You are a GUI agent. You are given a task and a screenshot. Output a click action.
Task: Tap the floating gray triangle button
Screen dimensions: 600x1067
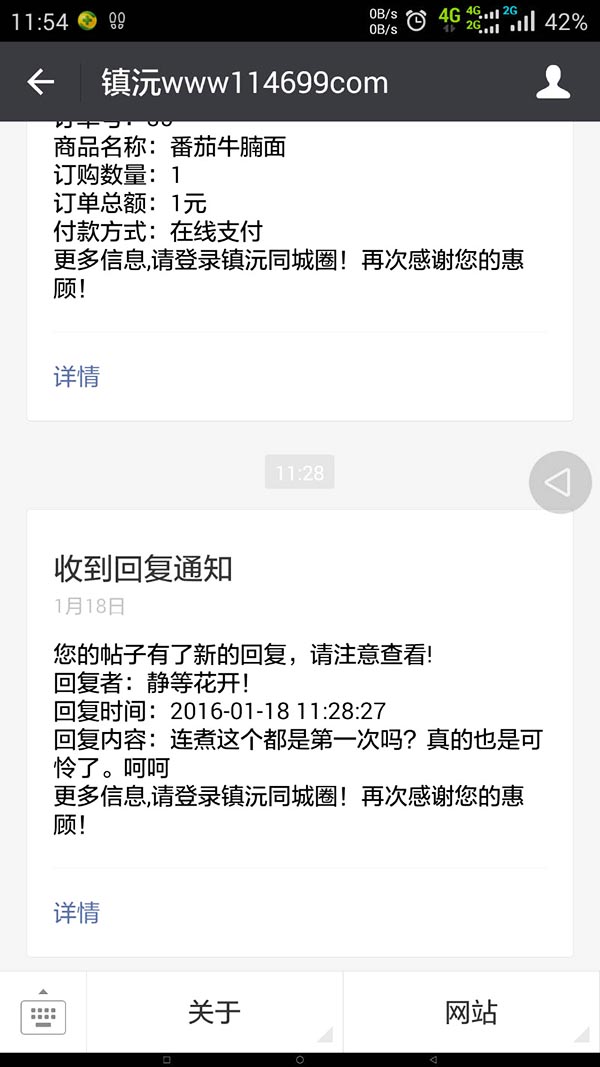click(560, 482)
